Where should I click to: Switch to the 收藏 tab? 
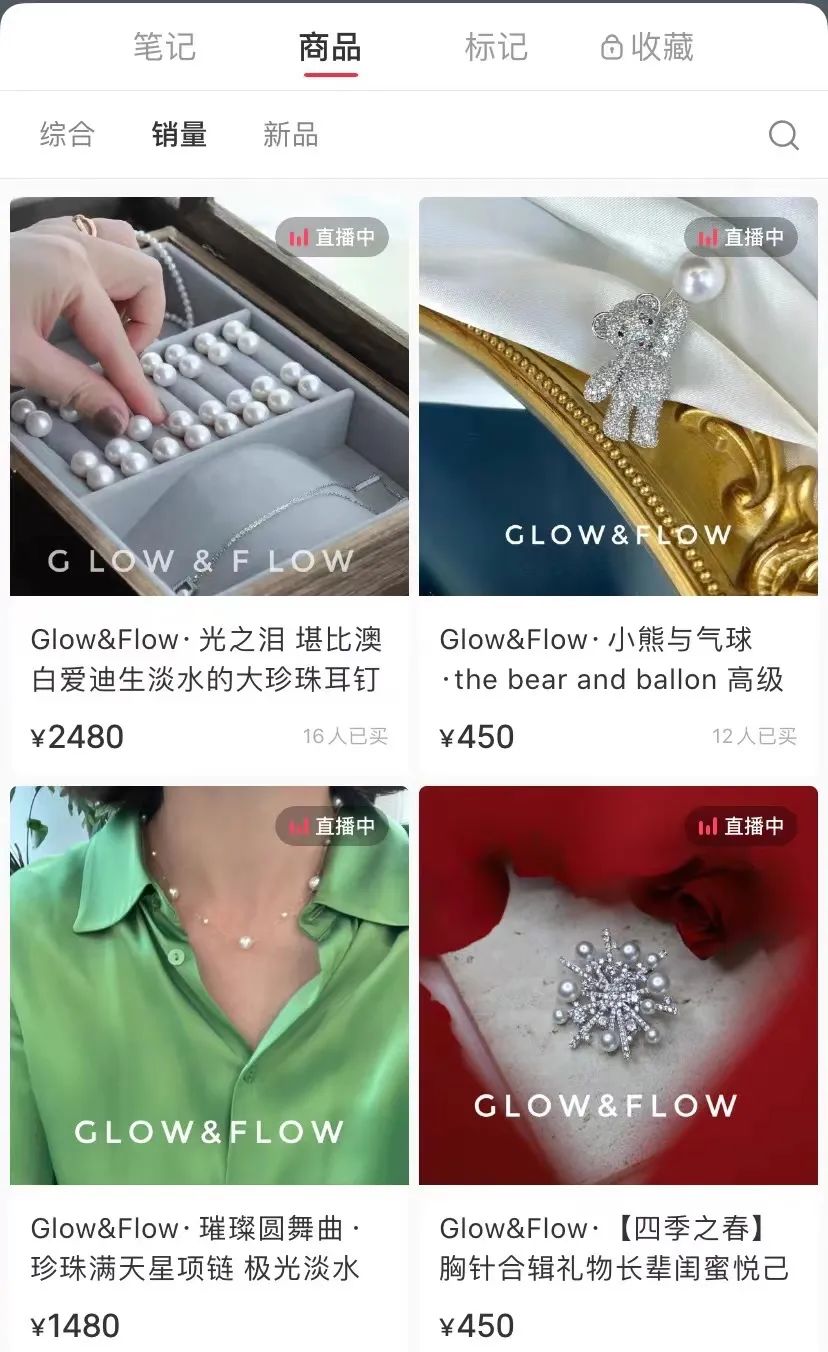click(x=647, y=47)
